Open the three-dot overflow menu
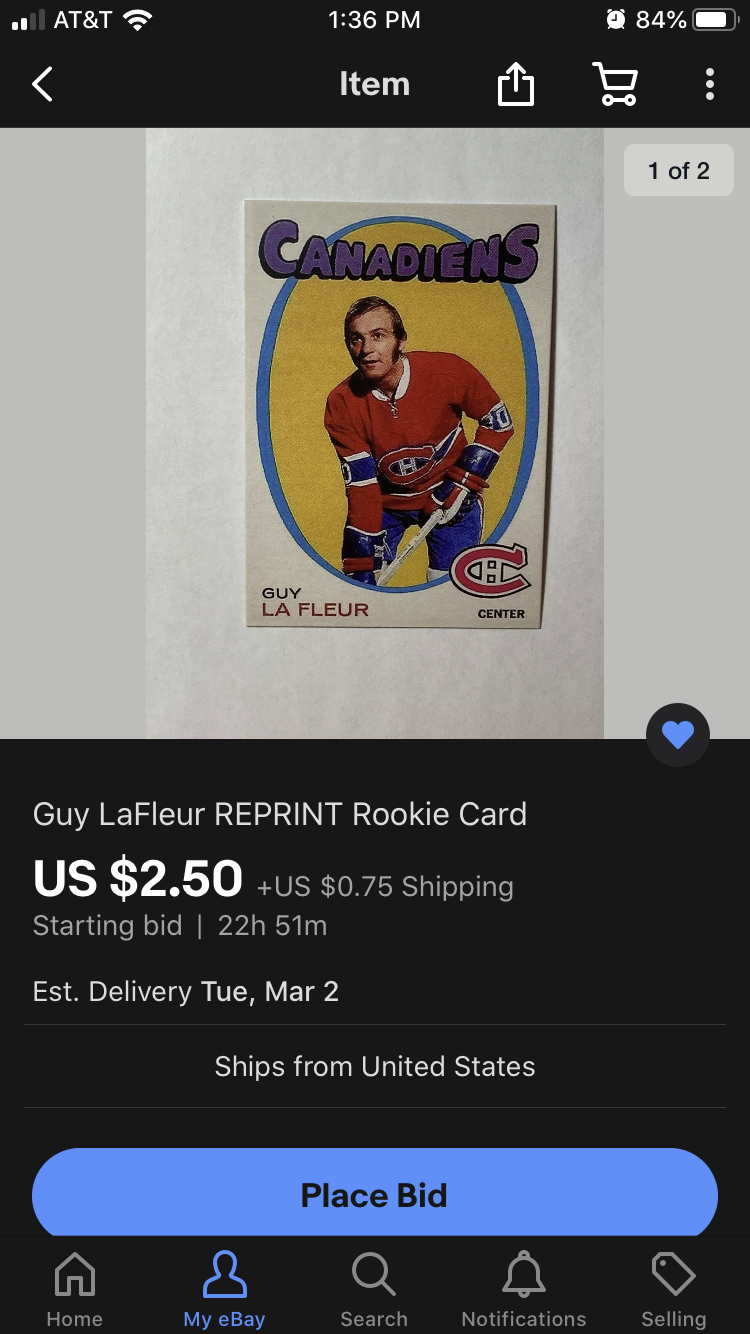 (709, 85)
